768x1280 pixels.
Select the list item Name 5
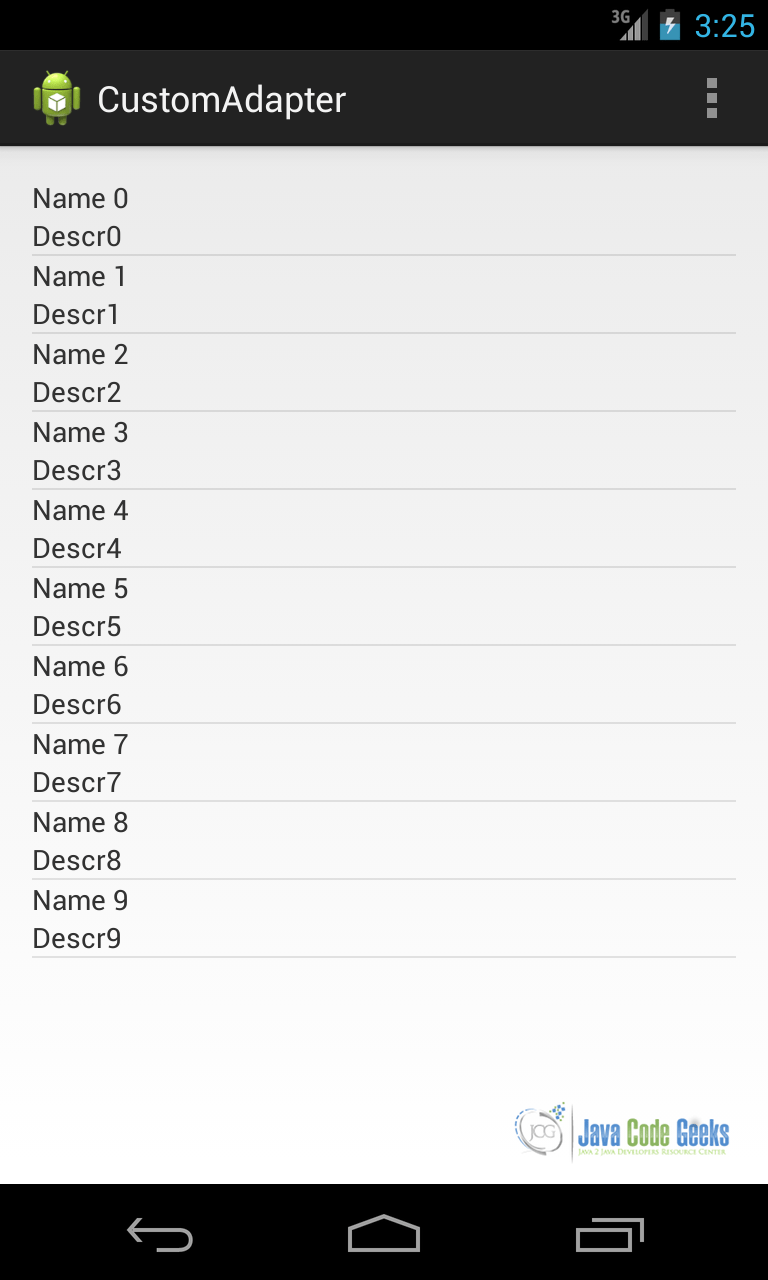80,588
